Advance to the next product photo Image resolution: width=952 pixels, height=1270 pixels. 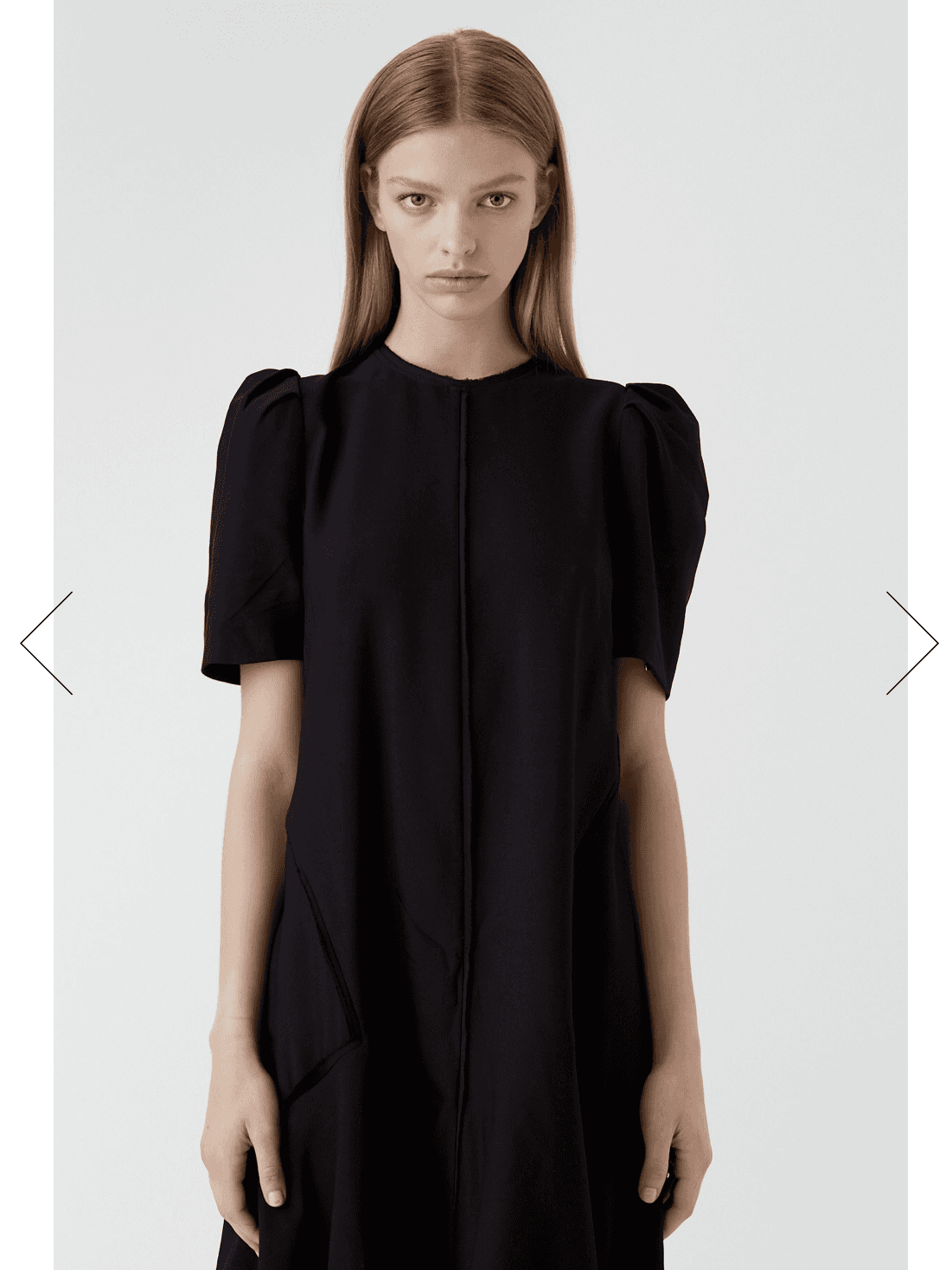point(912,643)
